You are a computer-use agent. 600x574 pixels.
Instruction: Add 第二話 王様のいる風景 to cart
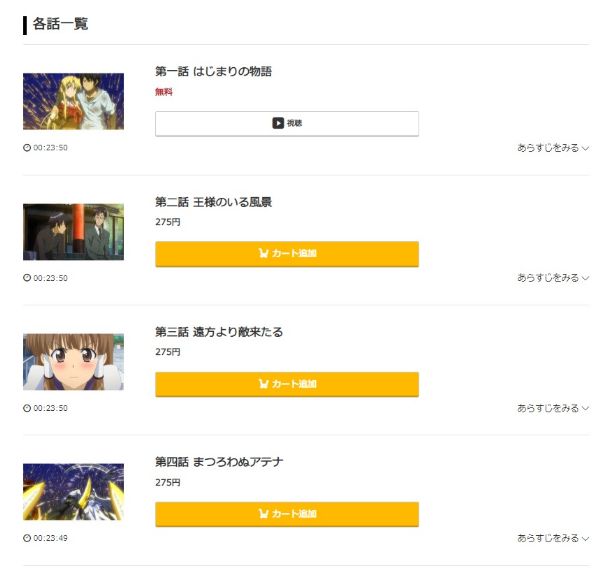tap(286, 254)
